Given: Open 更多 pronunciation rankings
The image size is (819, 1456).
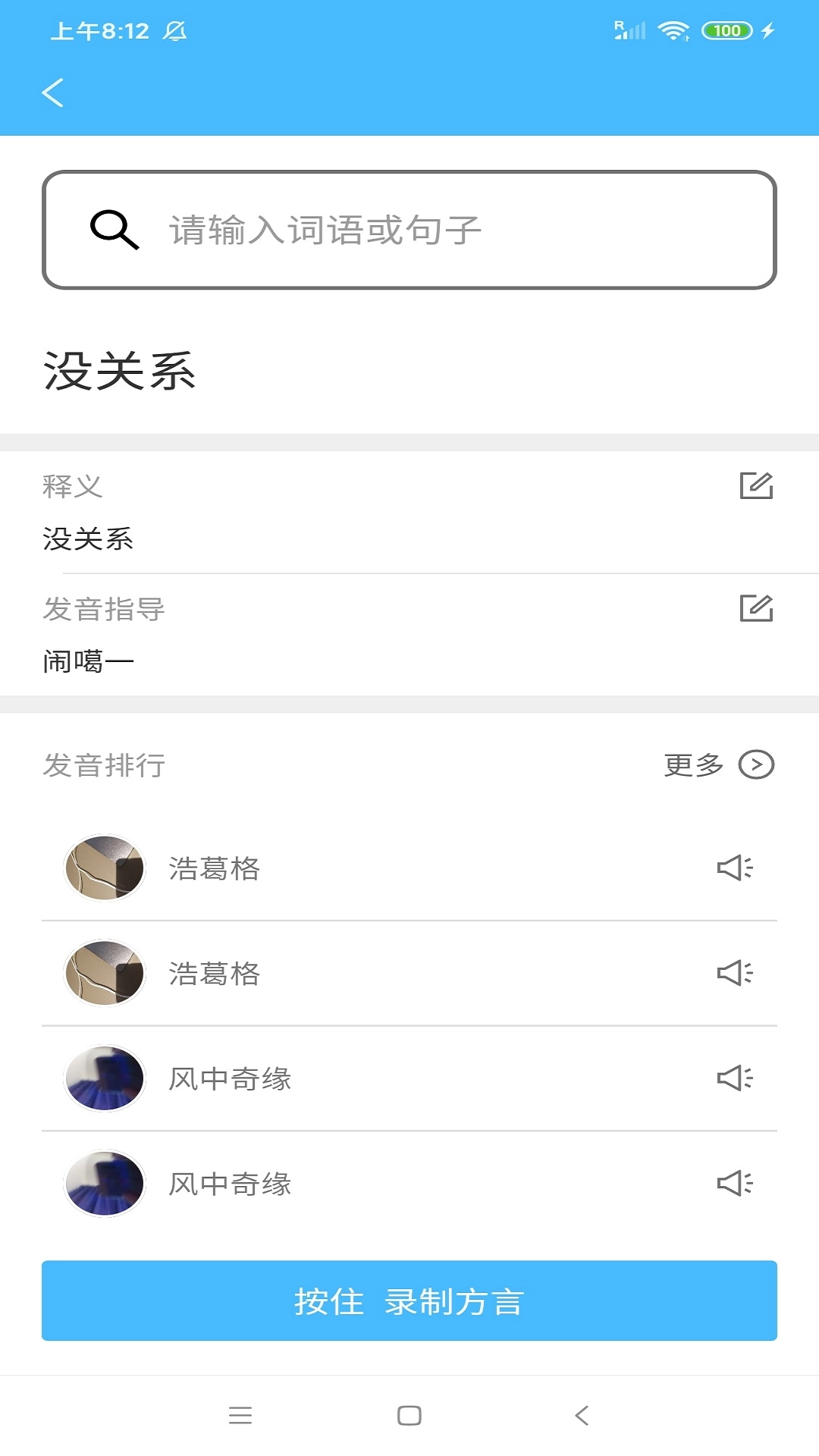Looking at the screenshot, I should point(718,764).
